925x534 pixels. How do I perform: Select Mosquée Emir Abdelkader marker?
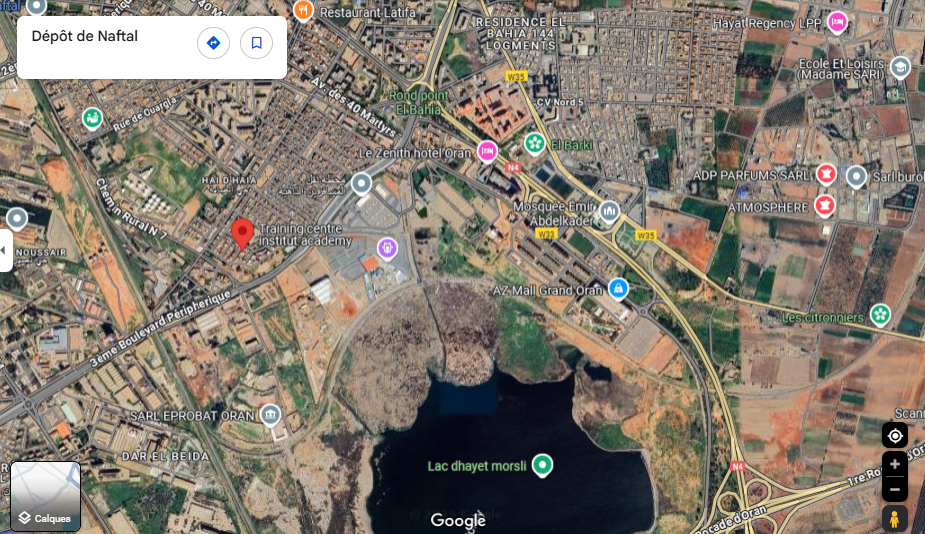pyautogui.click(x=608, y=211)
